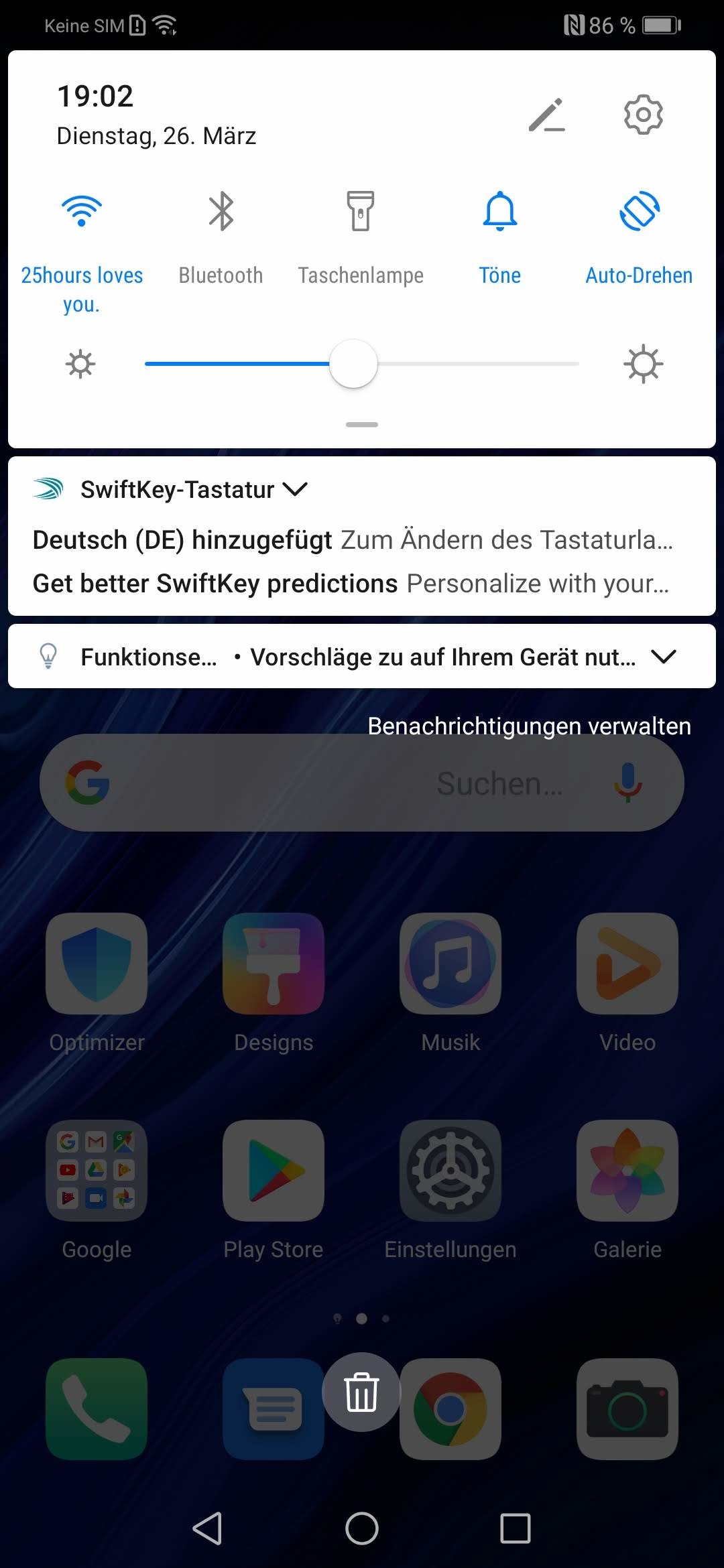
Task: Open Benachrichtigungen verwalten
Action: [x=529, y=726]
